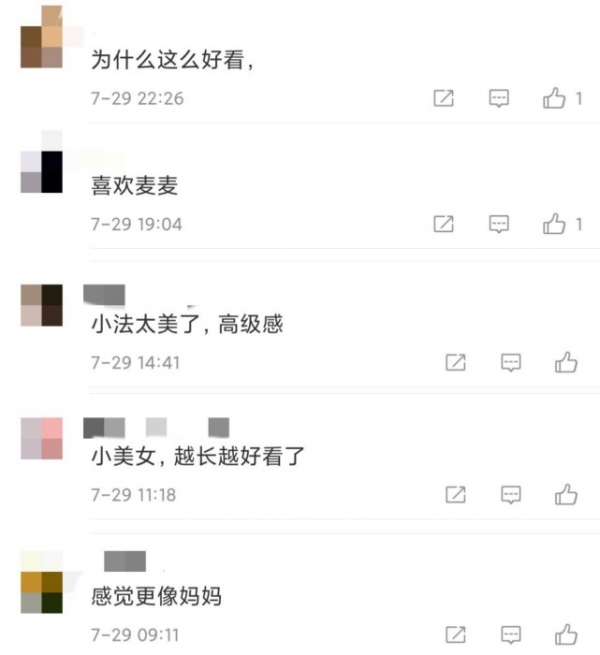The height and width of the screenshot is (655, 600).
Task: Like the comment "感觉更像妈妈"
Action: (x=566, y=634)
